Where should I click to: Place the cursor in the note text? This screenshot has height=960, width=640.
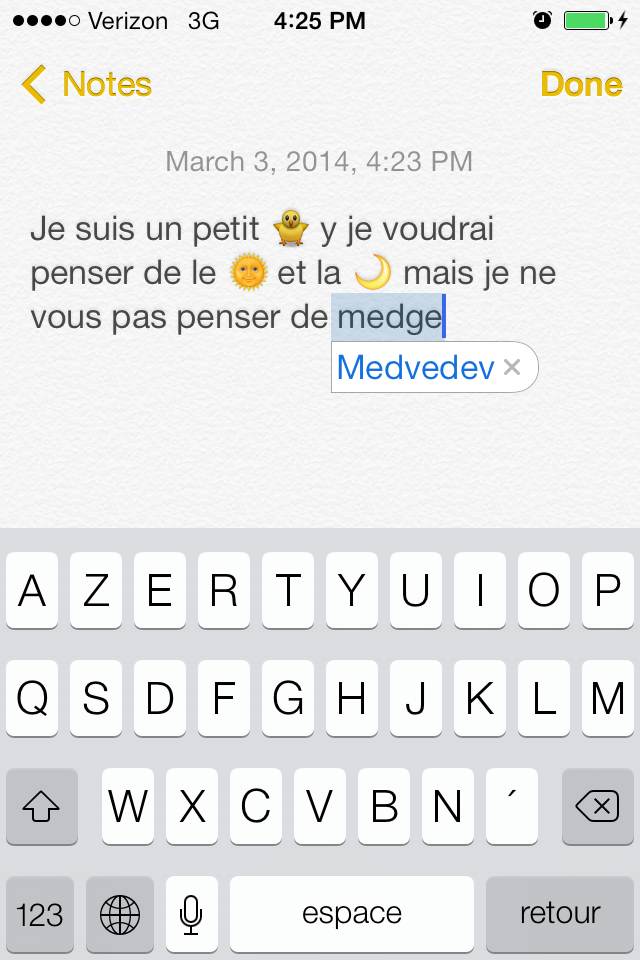tap(260, 274)
